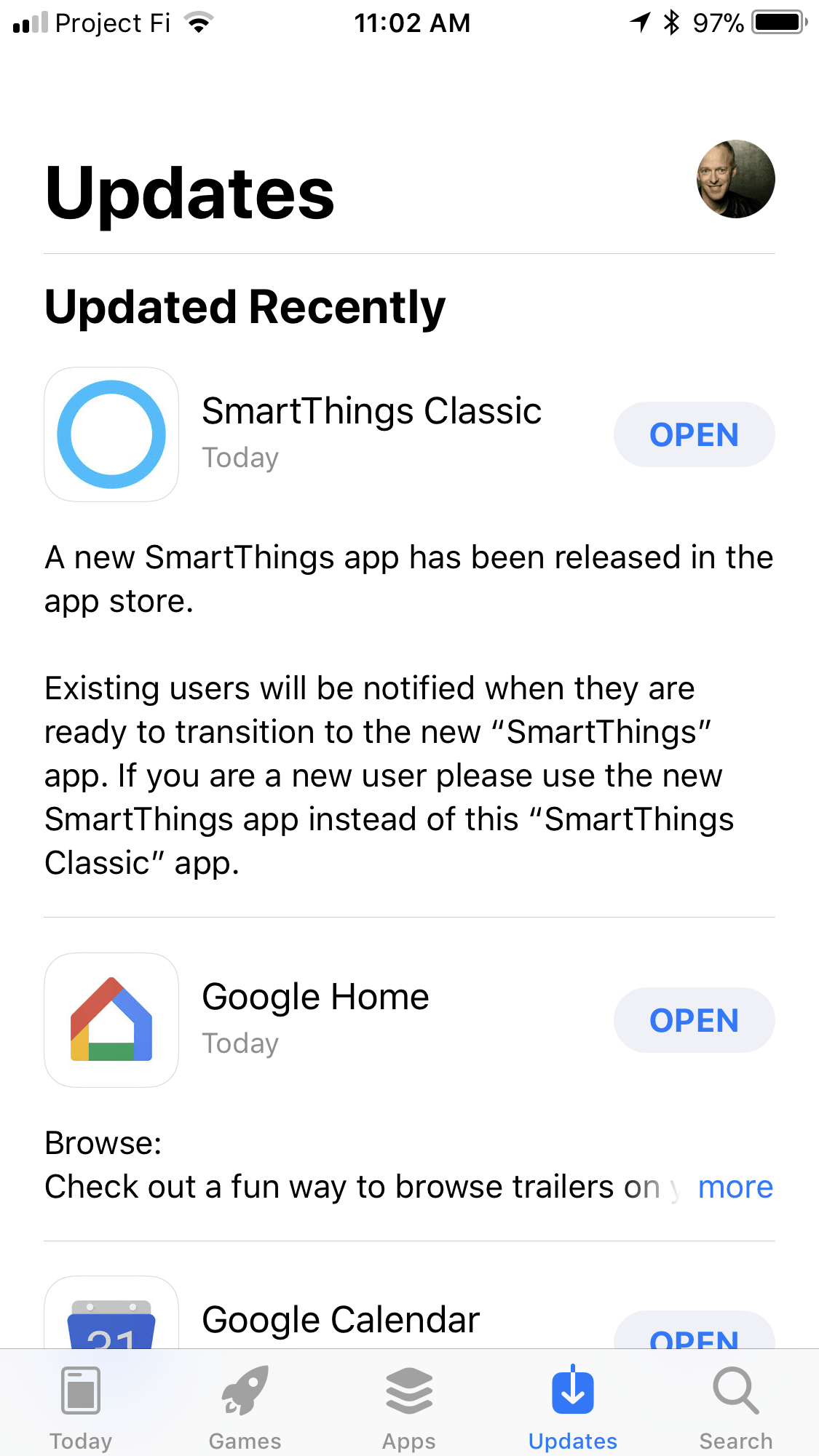Expand Google Home update notes with more
Viewport: 819px width, 1456px height.
pos(735,1187)
